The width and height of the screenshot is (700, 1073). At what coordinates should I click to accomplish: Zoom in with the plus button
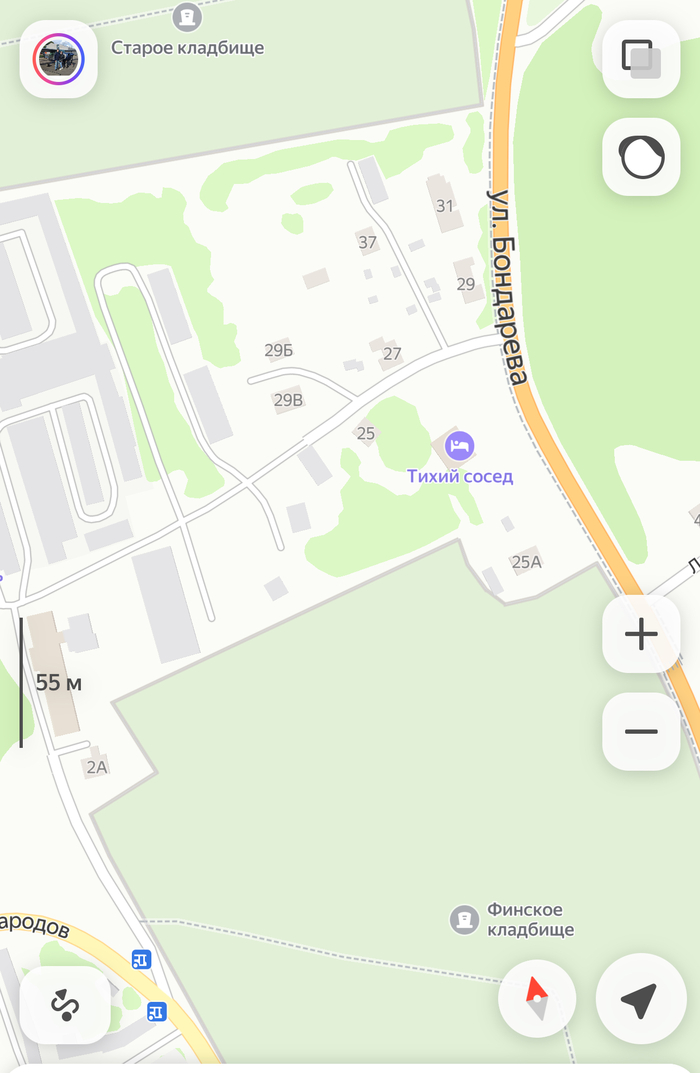641,634
